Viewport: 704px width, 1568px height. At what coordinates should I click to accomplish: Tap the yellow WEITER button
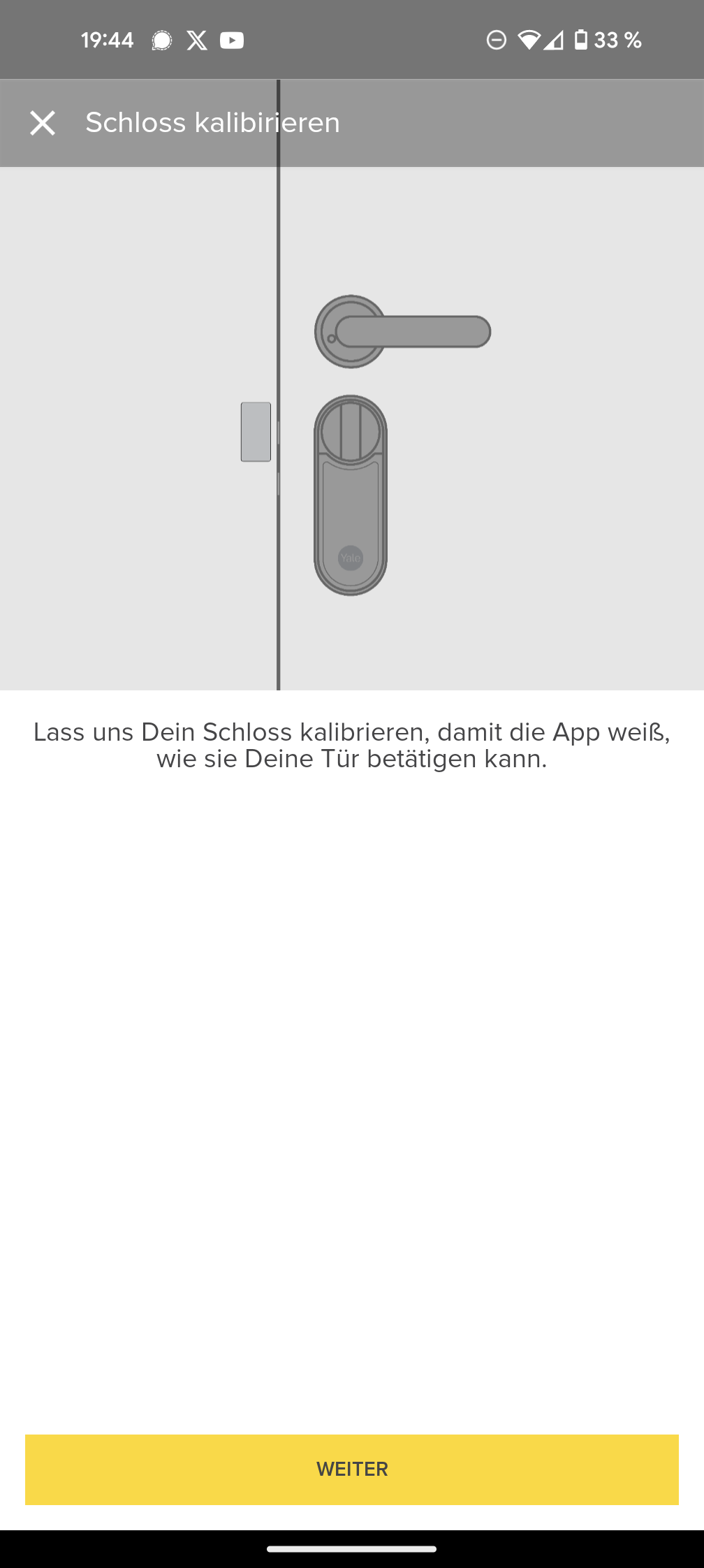point(352,1469)
